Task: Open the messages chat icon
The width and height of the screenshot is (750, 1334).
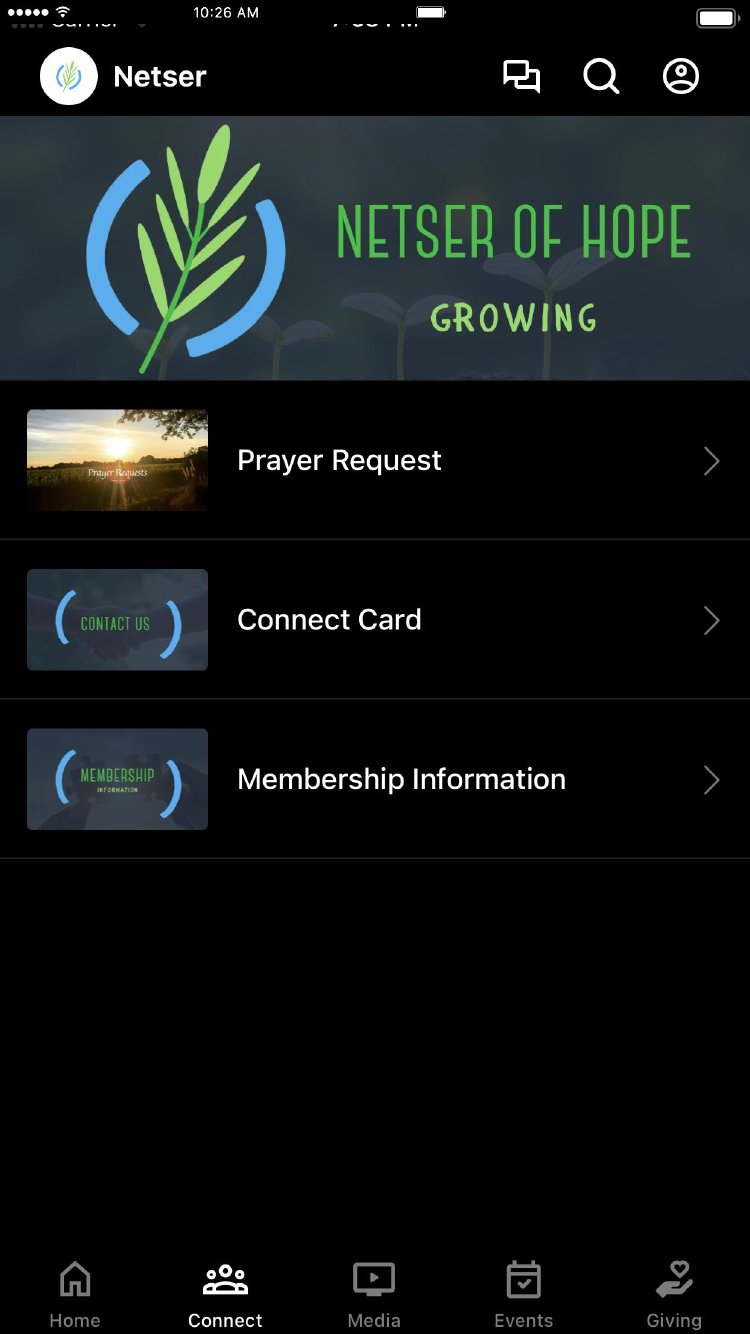Action: click(521, 77)
